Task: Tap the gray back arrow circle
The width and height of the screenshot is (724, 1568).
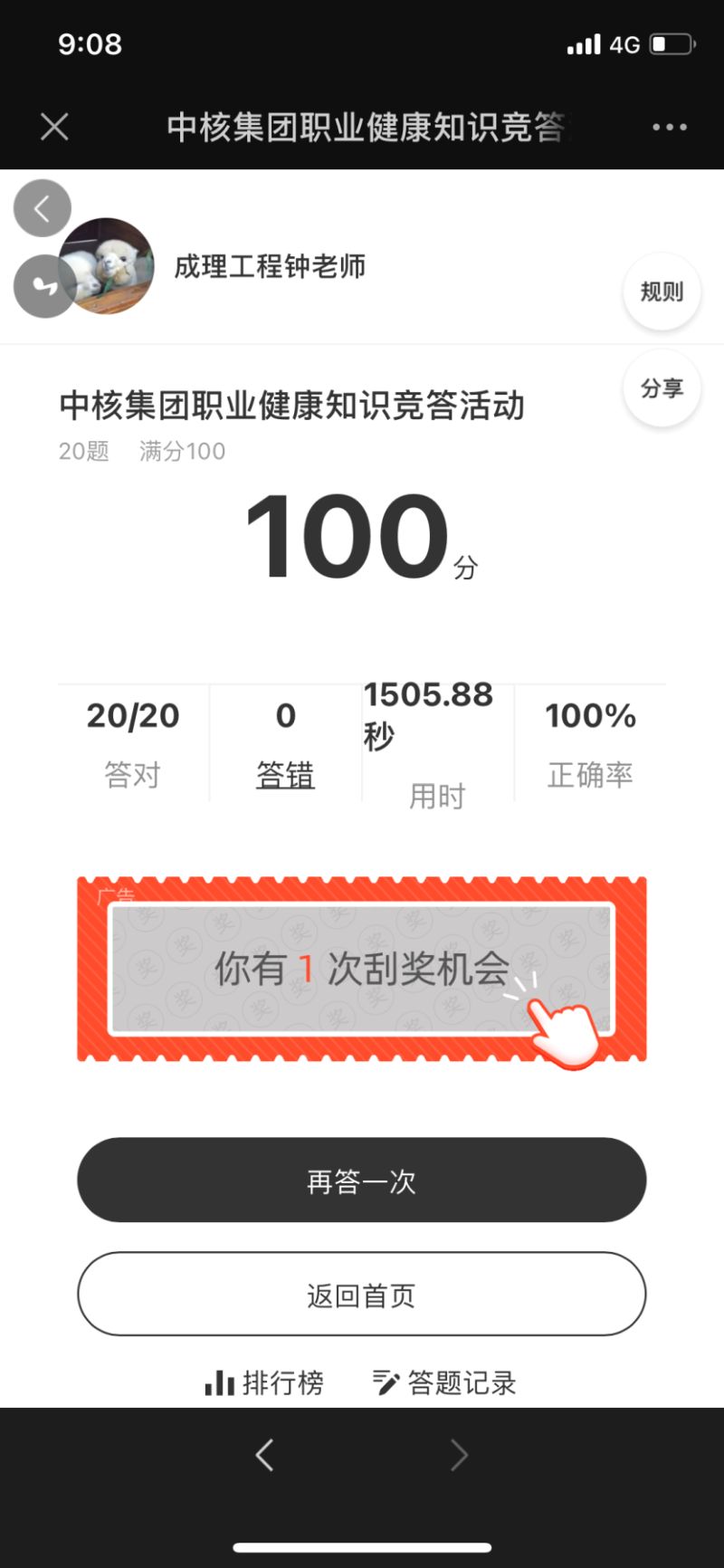Action: point(42,209)
